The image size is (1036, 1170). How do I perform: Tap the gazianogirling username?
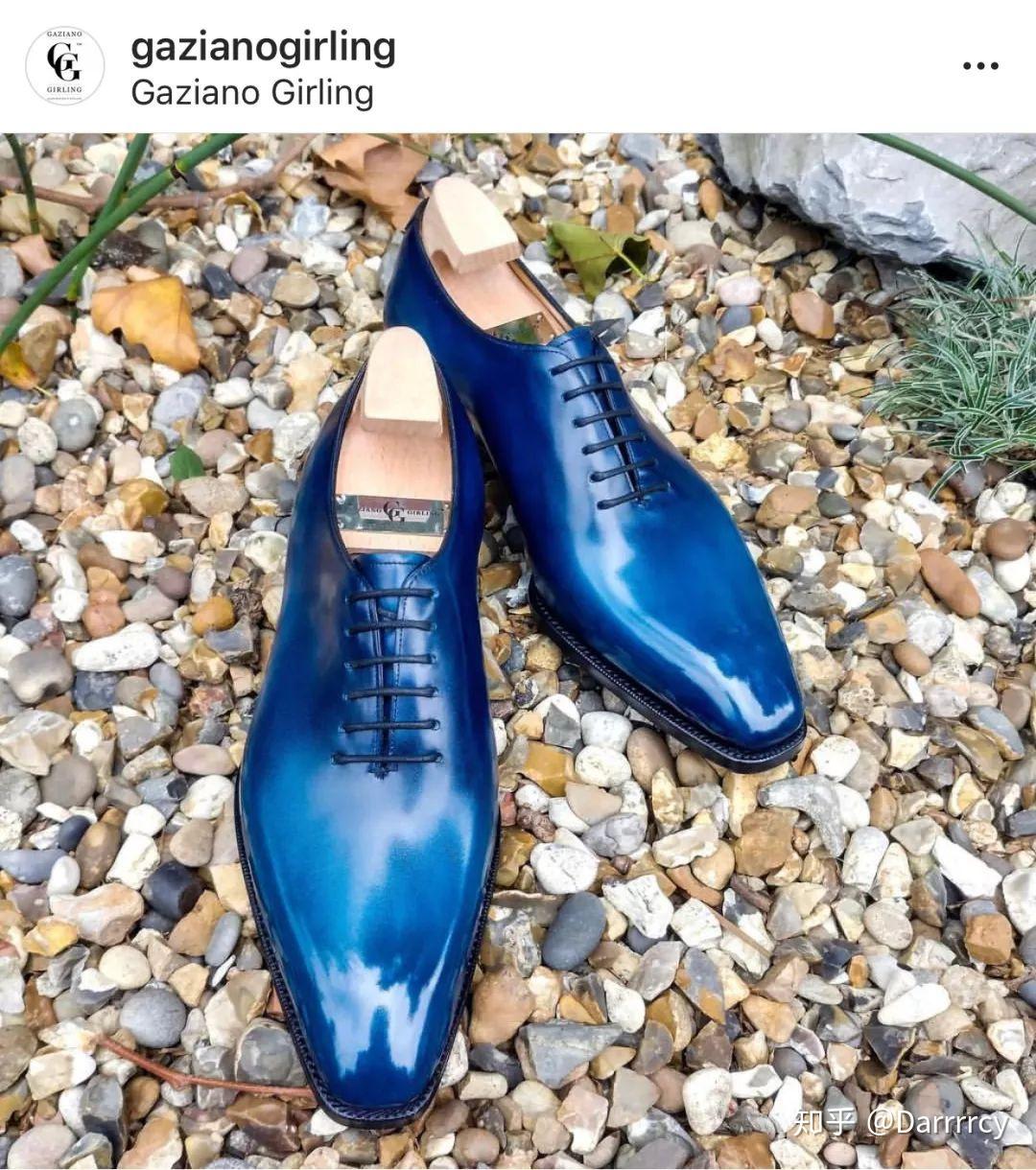263,47
